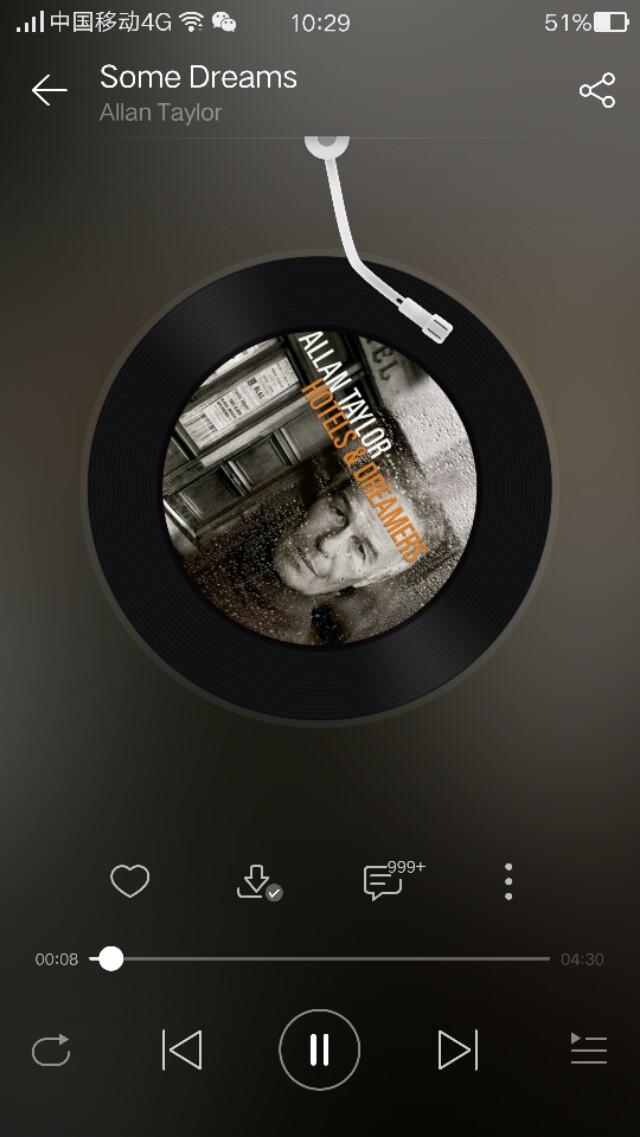The height and width of the screenshot is (1137, 640).
Task: Tap the Hotels & Dreamers album cover disc
Action: pyautogui.click(x=320, y=488)
